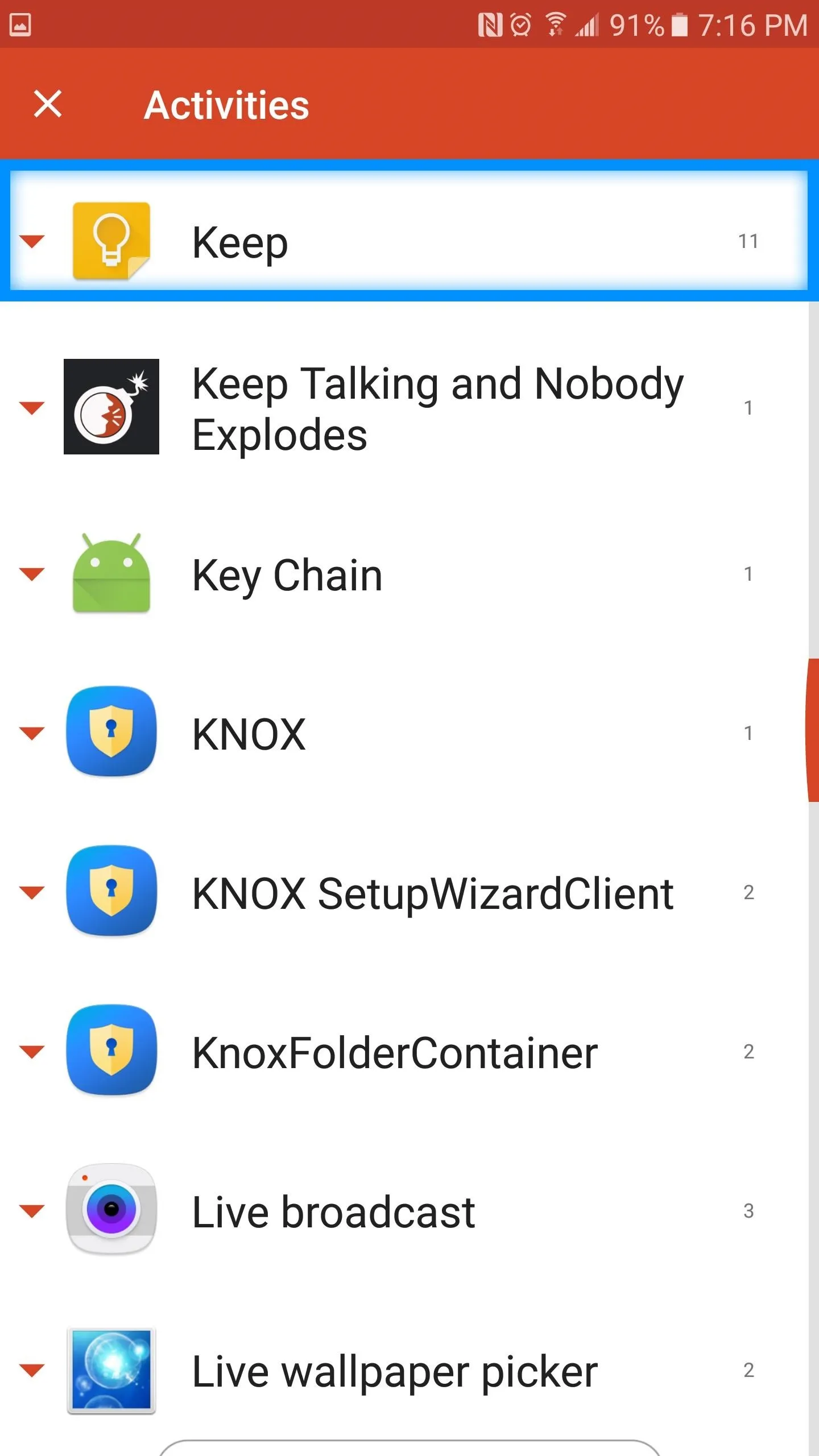Screen dimensions: 819x1456
Task: Expand the Key Chain row
Action: (32, 574)
